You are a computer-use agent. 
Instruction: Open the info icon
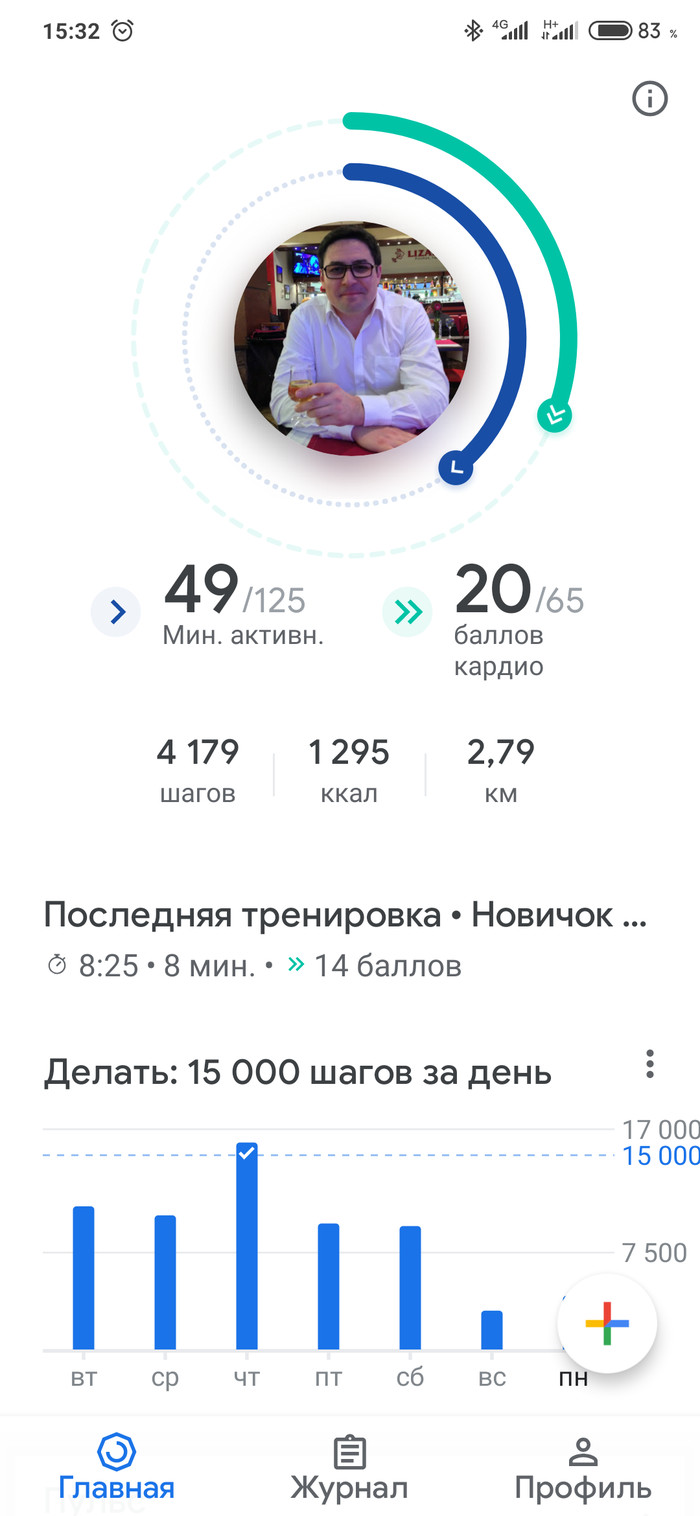pyautogui.click(x=650, y=99)
